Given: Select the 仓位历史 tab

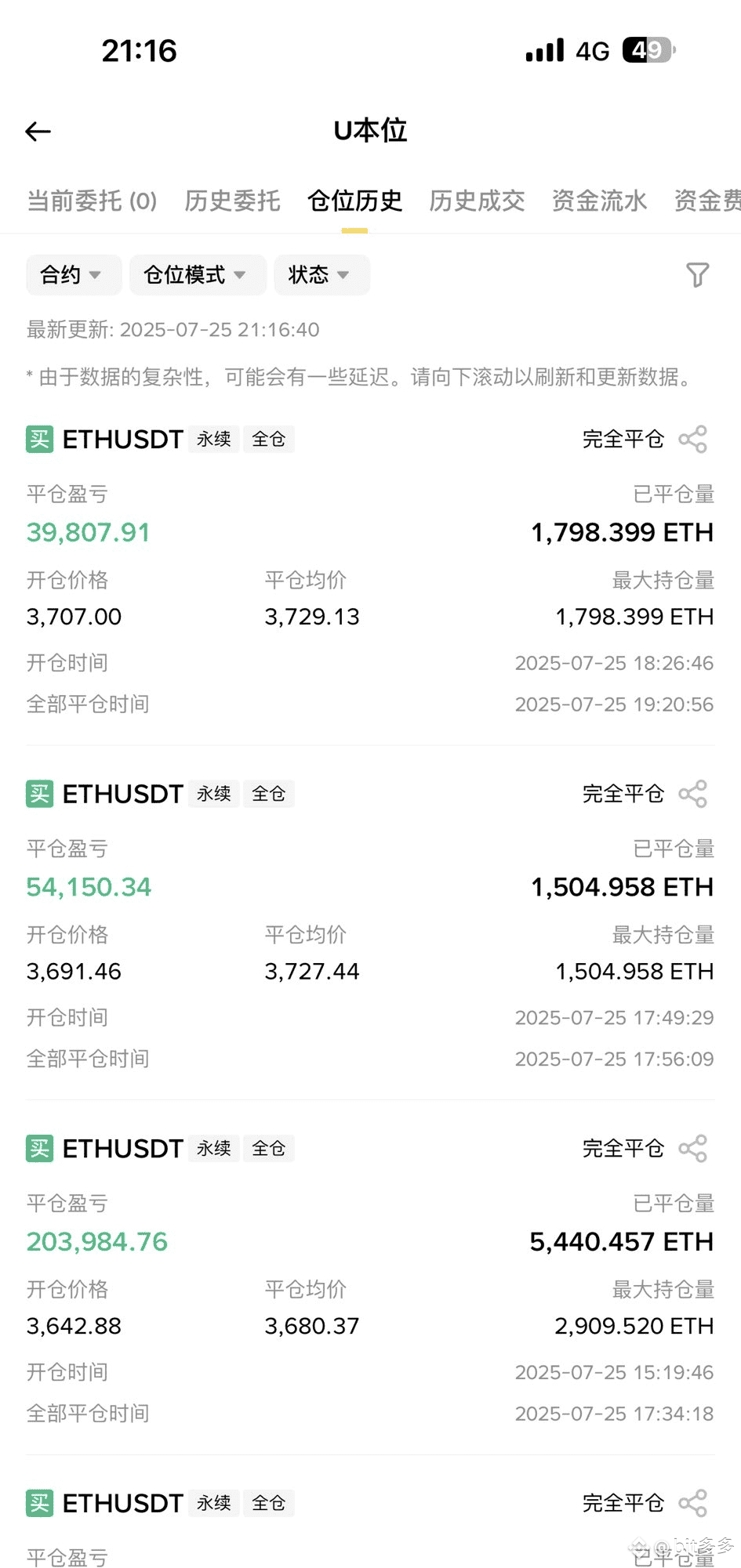Looking at the screenshot, I should tap(354, 201).
